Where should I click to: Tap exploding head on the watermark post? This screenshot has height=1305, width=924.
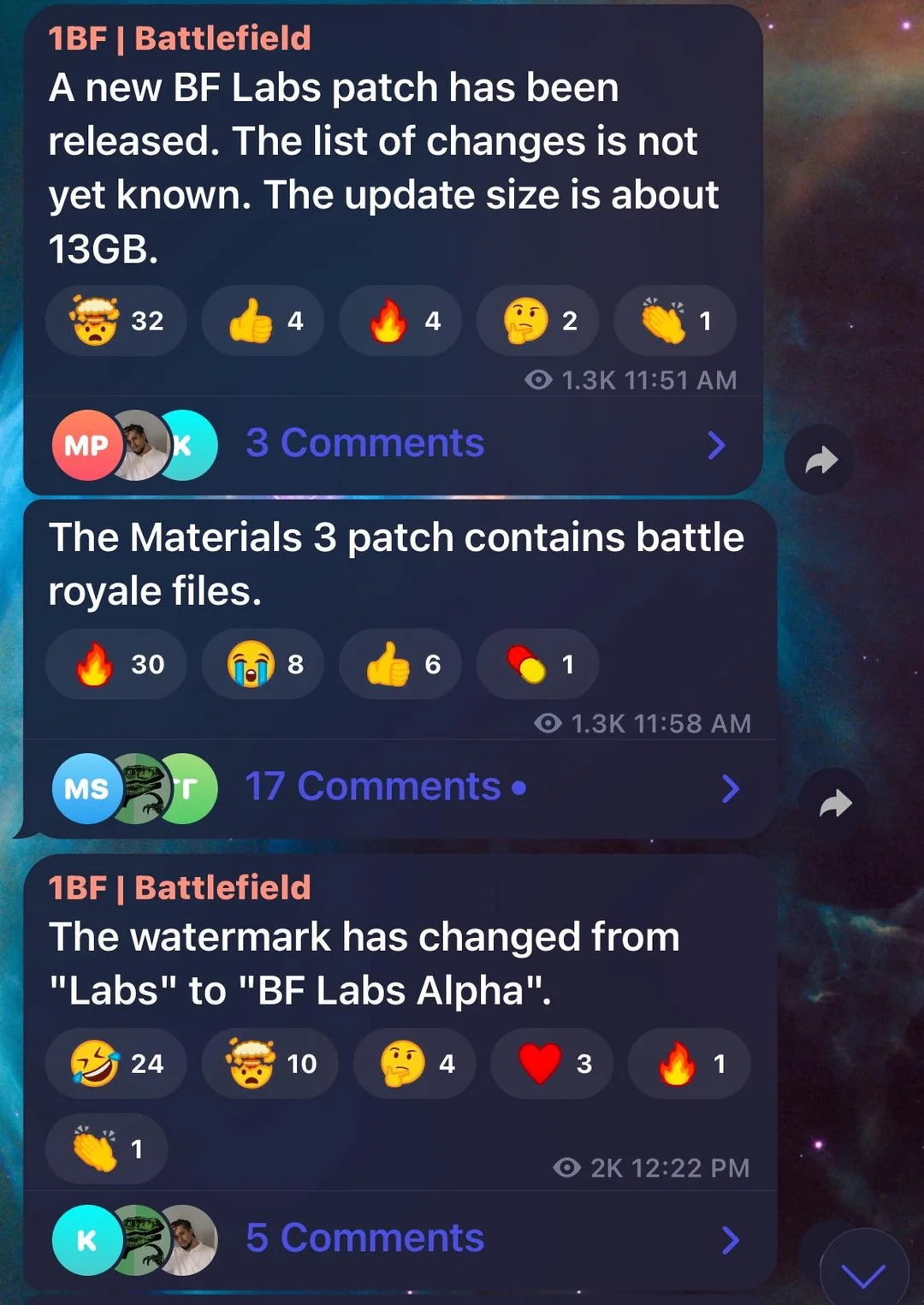[269, 1064]
